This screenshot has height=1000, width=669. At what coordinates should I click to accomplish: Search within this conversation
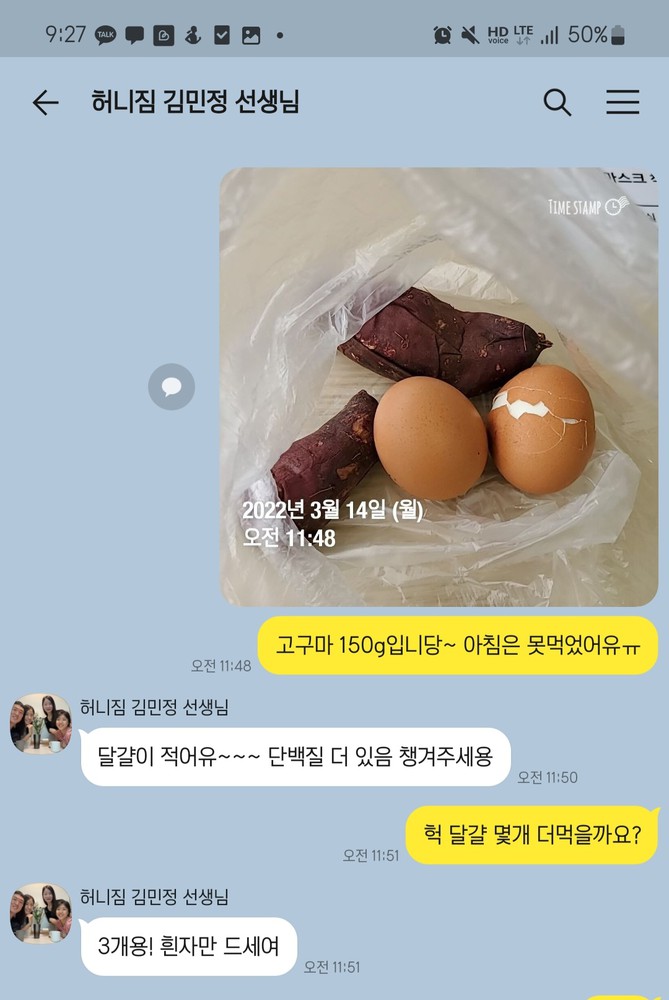[557, 102]
